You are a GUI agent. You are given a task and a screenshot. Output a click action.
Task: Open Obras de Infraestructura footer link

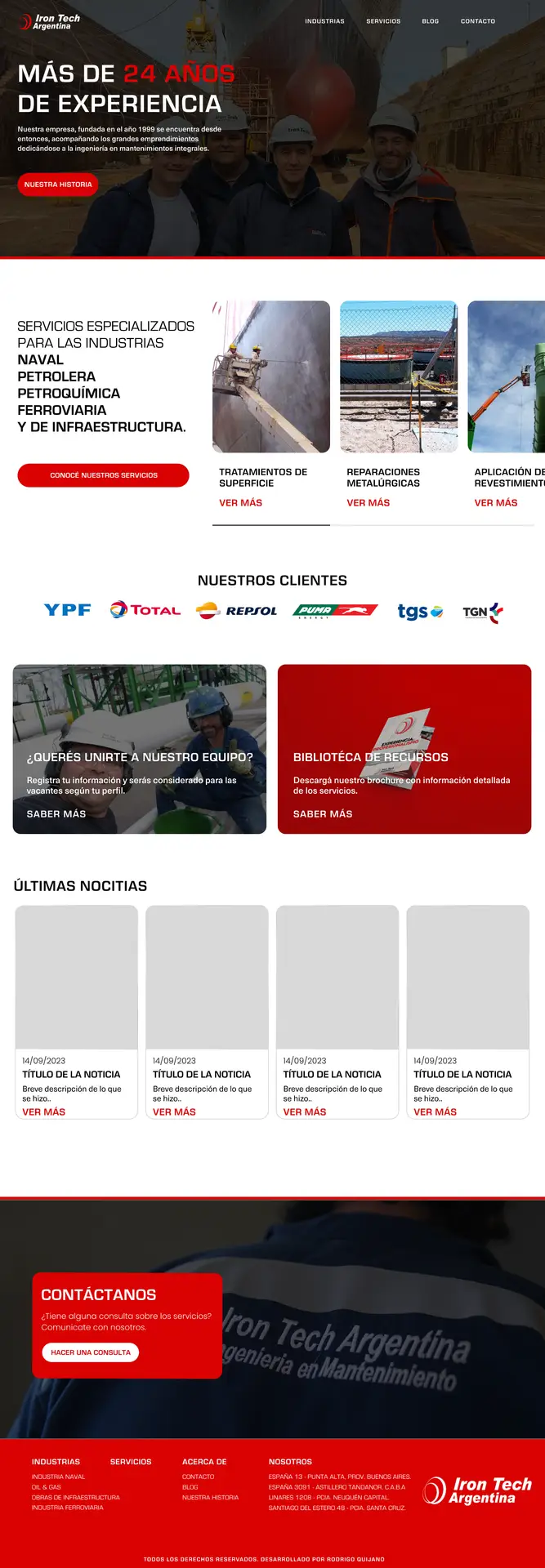75,1498
